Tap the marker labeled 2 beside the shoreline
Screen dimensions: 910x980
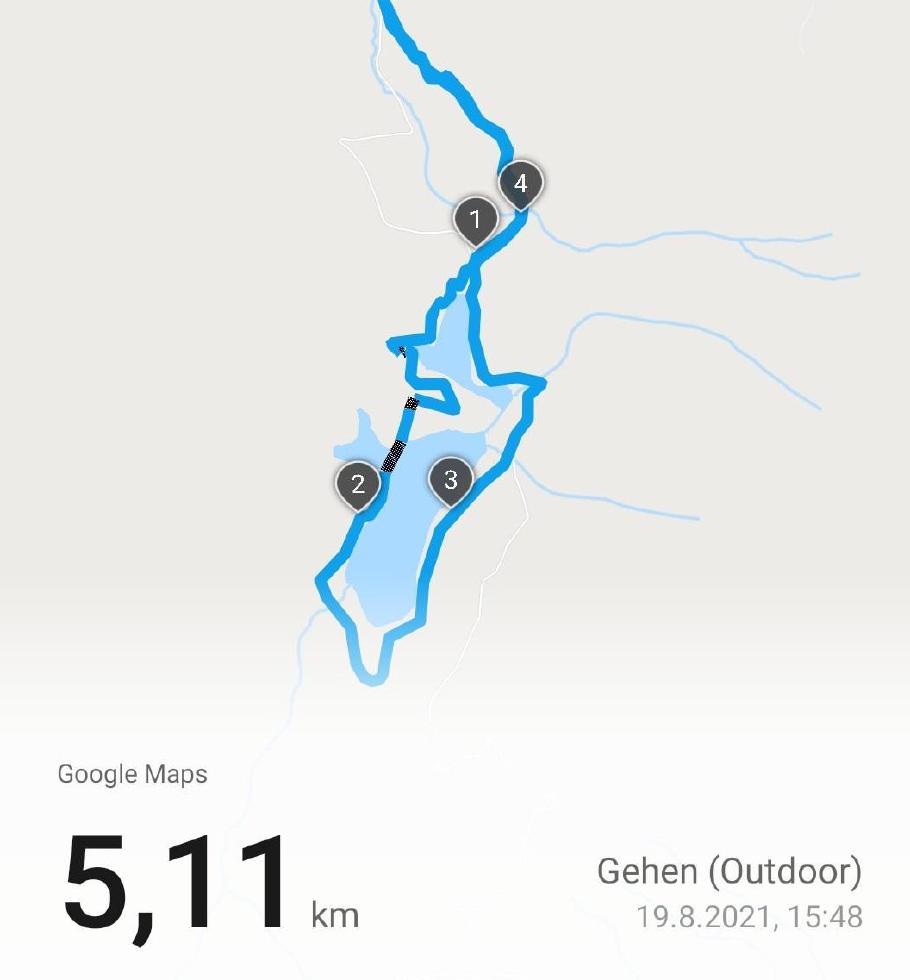point(358,485)
